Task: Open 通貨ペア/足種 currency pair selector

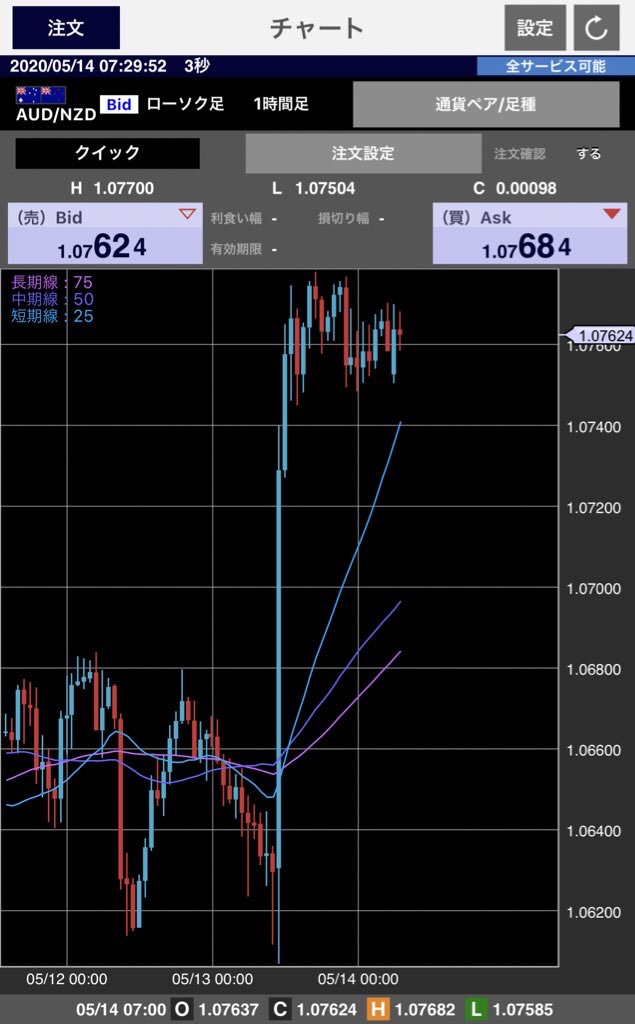Action: tap(485, 104)
